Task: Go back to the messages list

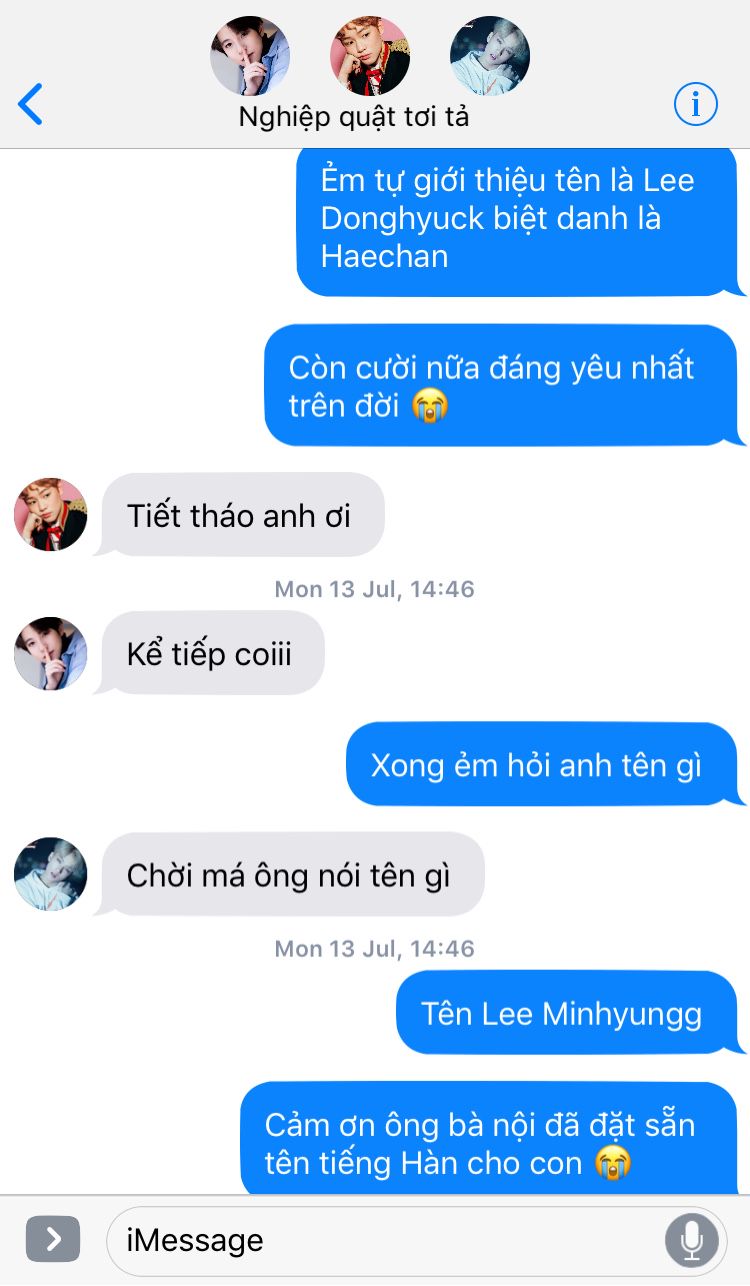Action: tap(31, 104)
